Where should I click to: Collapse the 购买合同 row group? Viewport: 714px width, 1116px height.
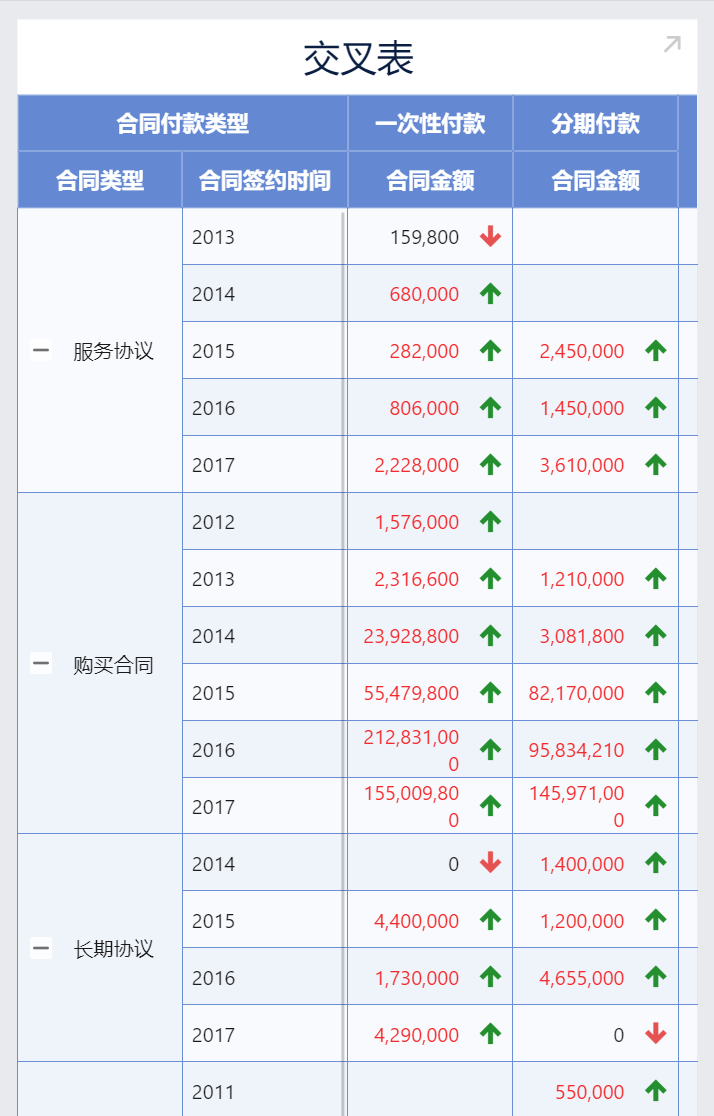click(41, 663)
